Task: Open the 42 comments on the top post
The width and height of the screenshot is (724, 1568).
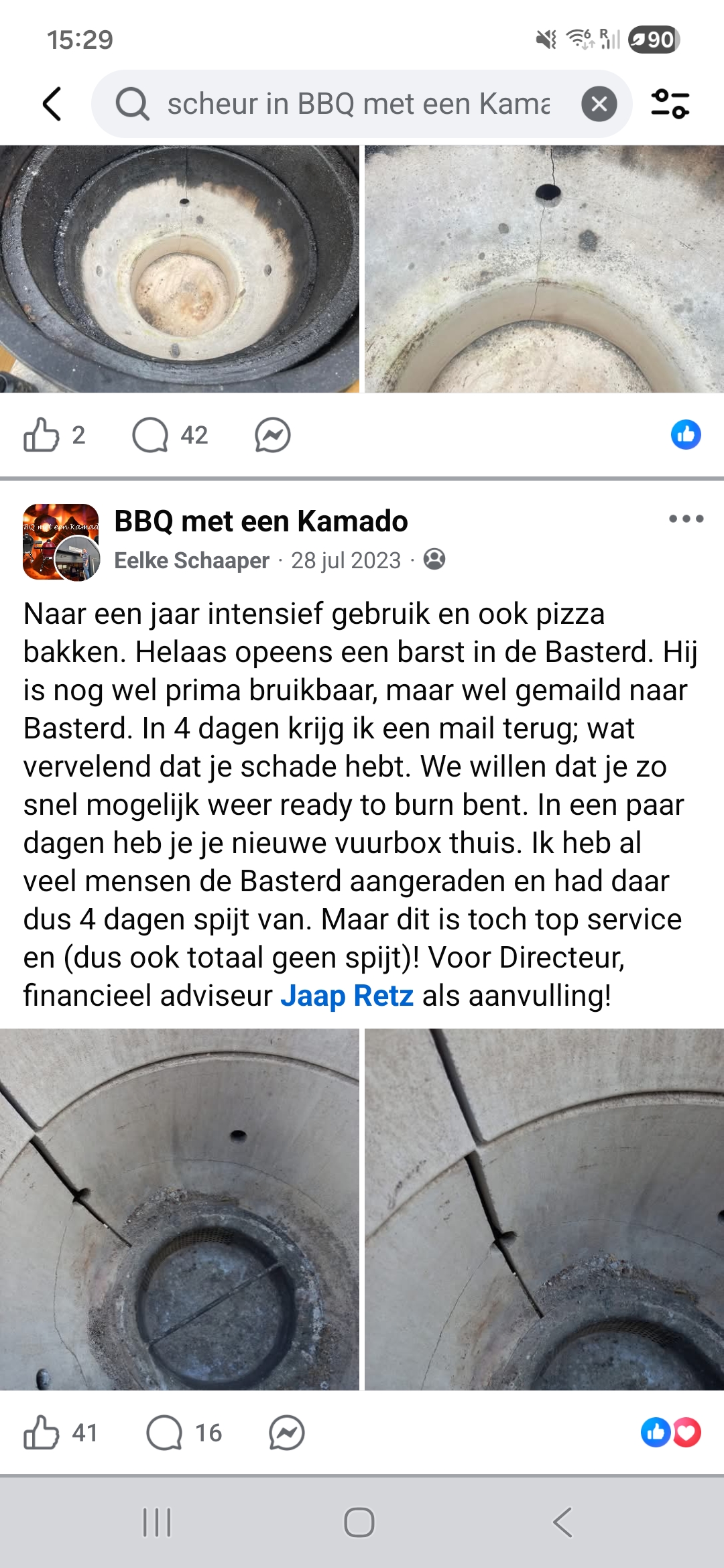Action: click(x=170, y=435)
